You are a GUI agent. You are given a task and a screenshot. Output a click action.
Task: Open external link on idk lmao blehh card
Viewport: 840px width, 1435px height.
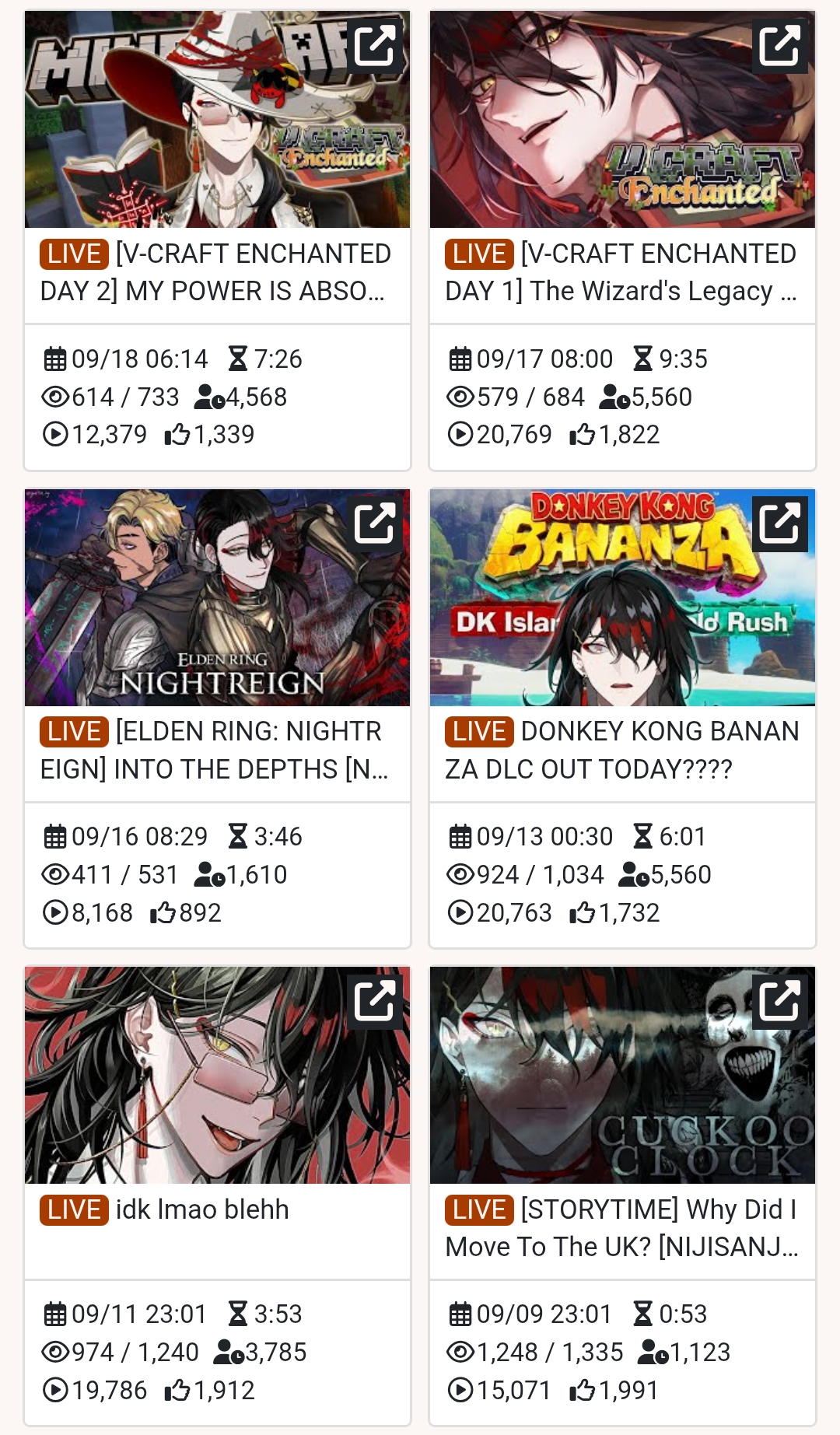tap(376, 1000)
